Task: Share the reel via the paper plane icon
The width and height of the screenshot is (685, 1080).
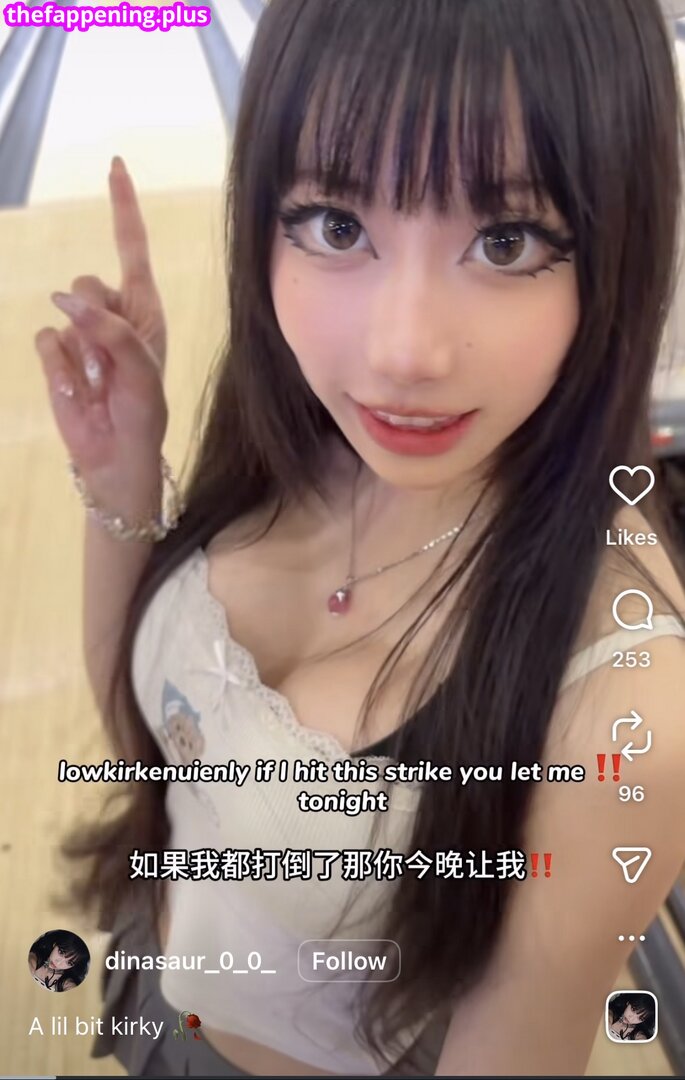Action: click(631, 865)
